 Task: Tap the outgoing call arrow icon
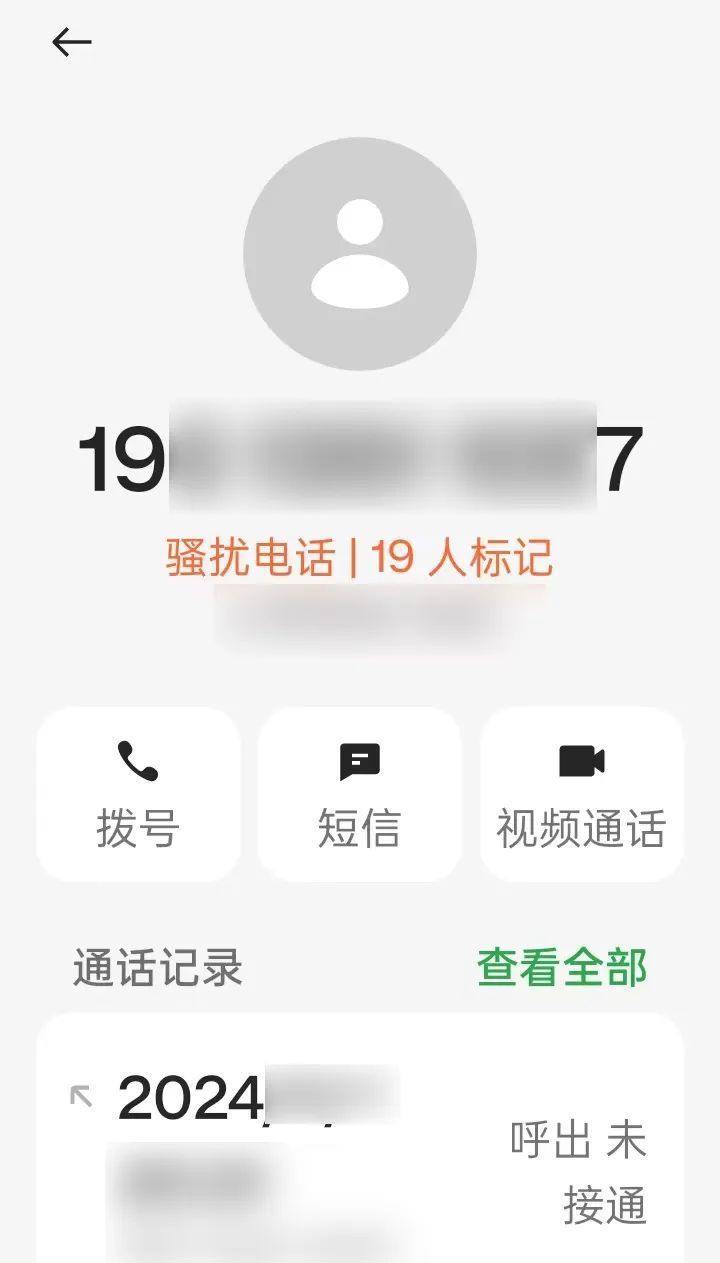tap(80, 1094)
